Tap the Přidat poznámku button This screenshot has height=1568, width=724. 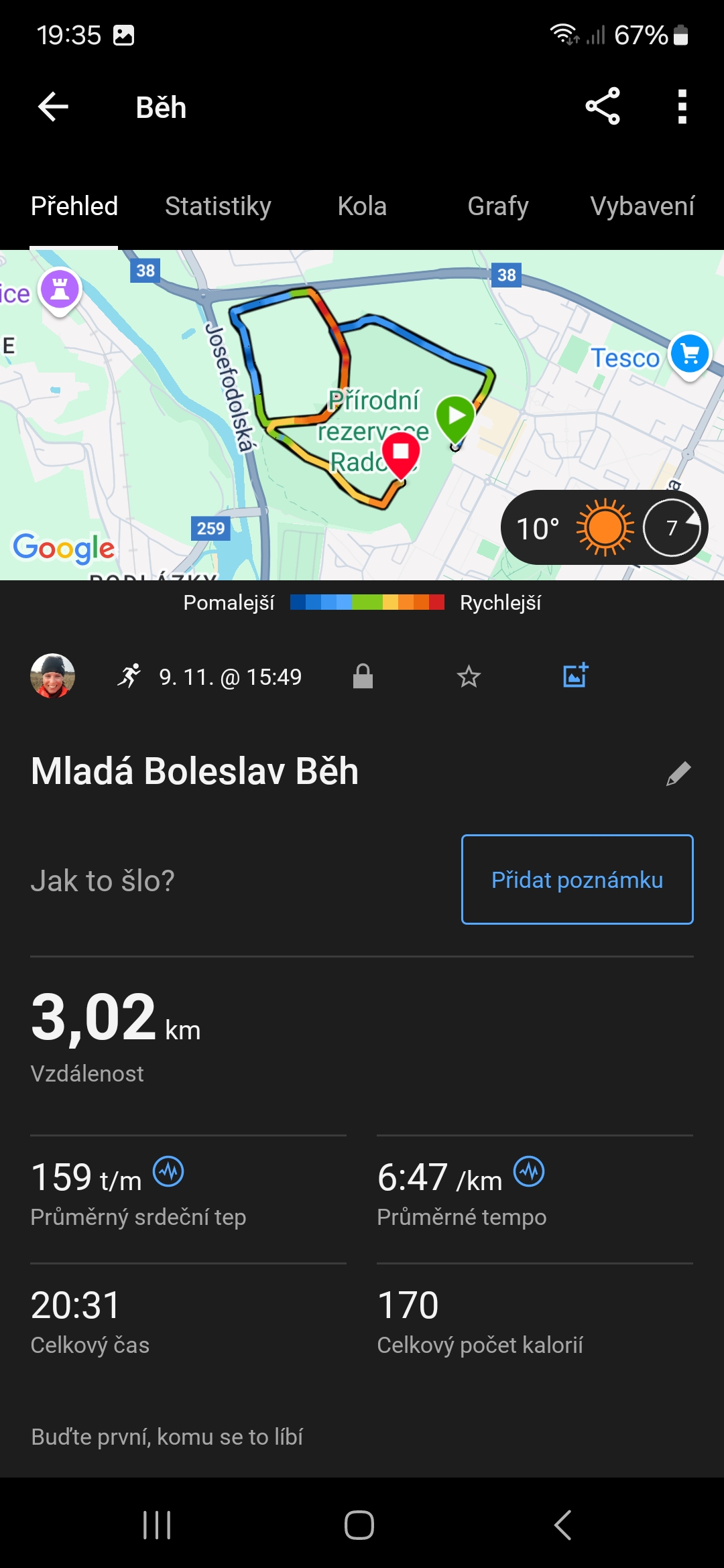[x=577, y=880]
